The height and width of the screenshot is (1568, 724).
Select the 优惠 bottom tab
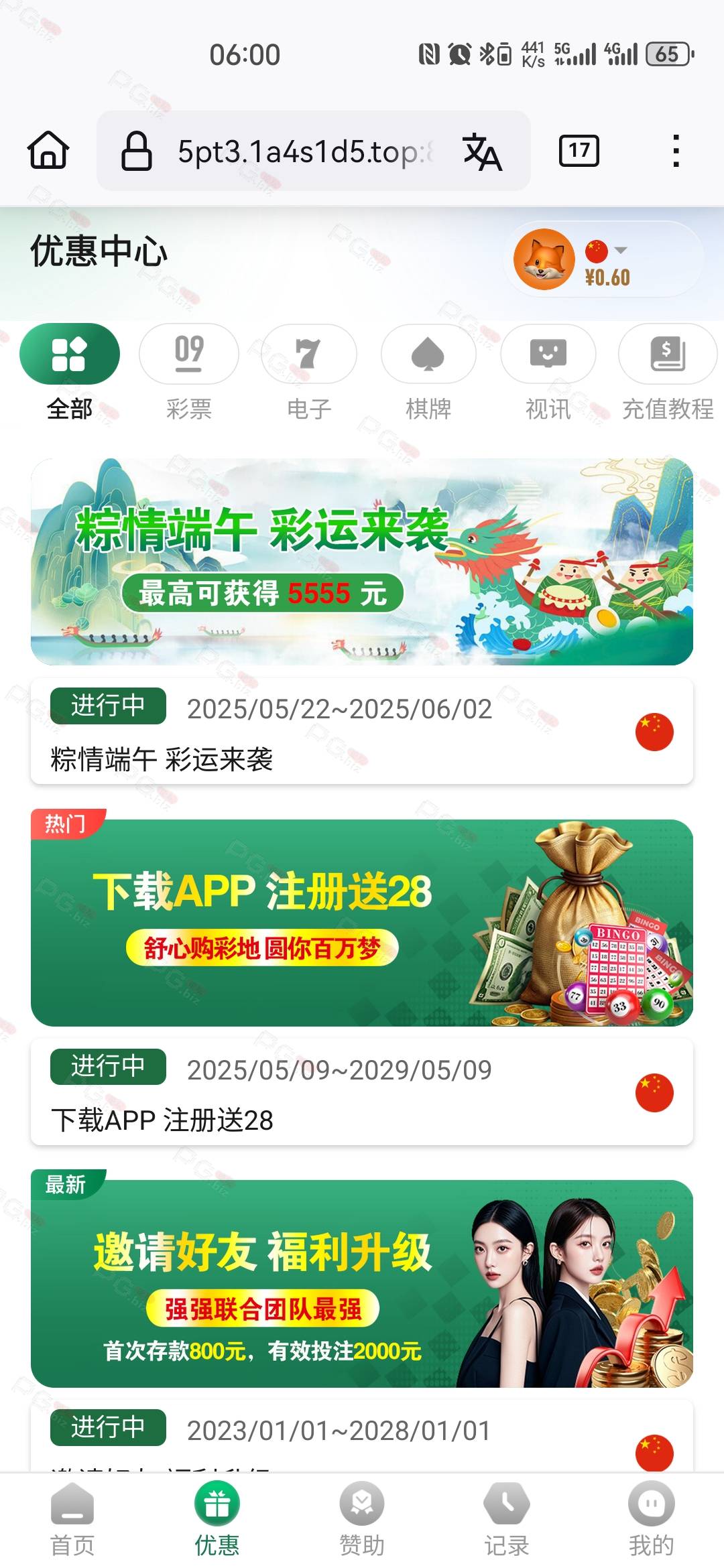point(217,1520)
